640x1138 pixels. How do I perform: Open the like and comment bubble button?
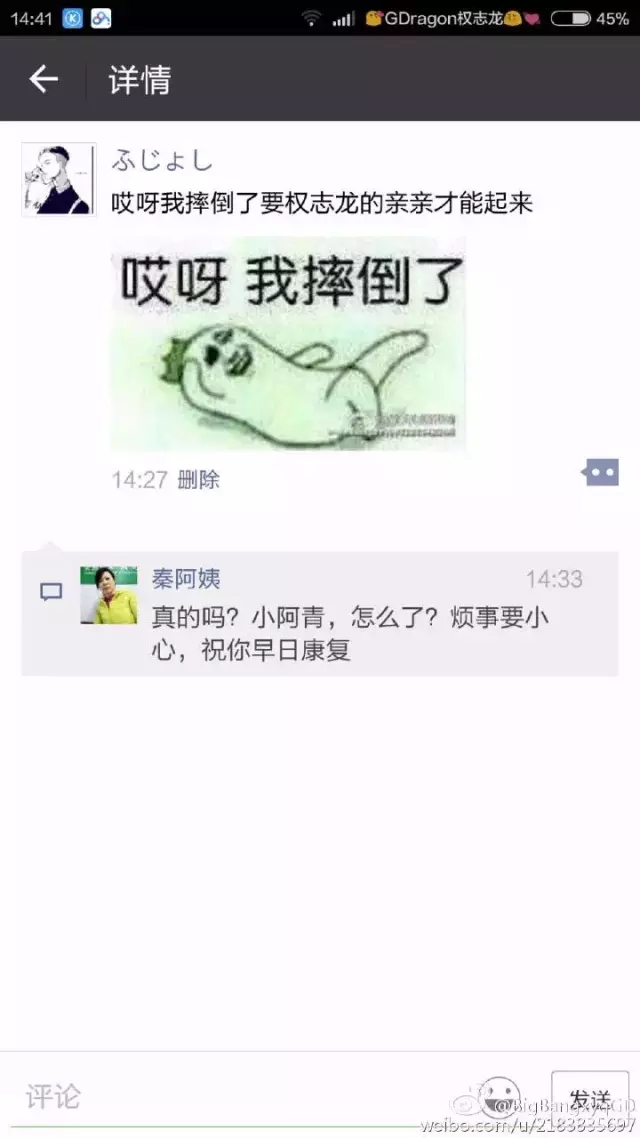coord(600,472)
